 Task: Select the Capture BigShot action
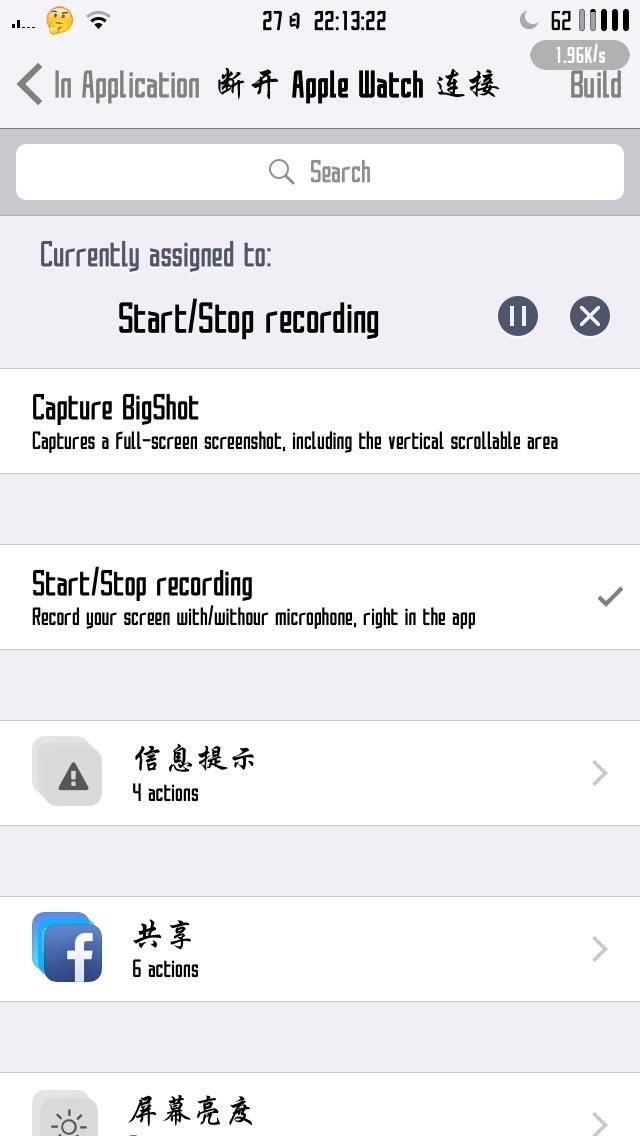pos(320,421)
